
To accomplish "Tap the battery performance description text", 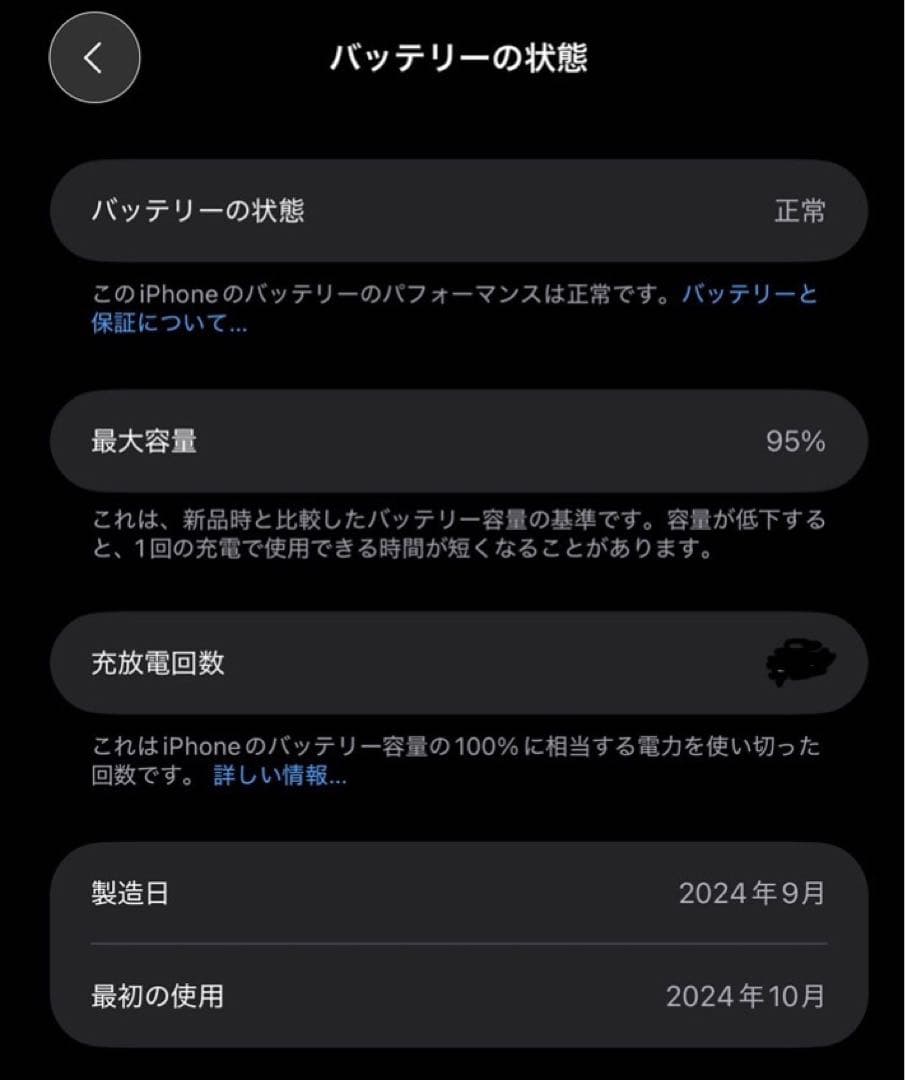I will point(380,295).
